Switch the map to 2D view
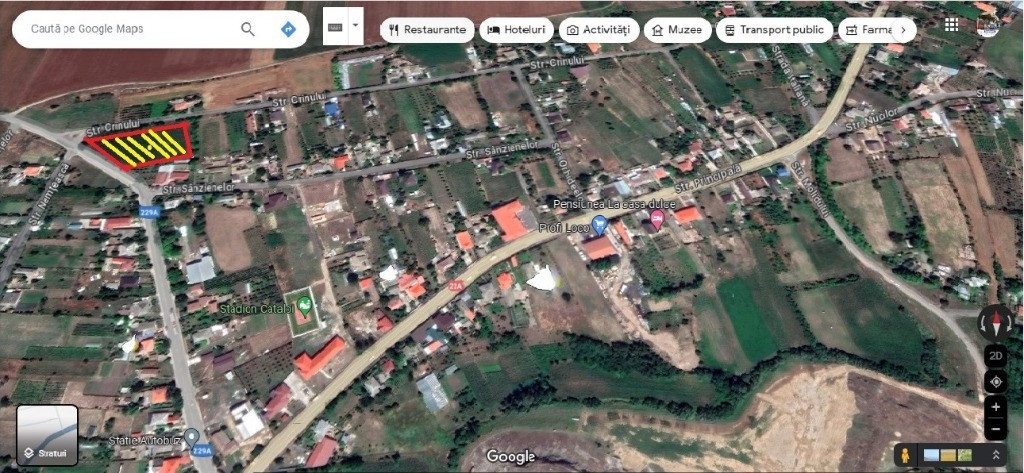The width and height of the screenshot is (1024, 473). [x=995, y=356]
